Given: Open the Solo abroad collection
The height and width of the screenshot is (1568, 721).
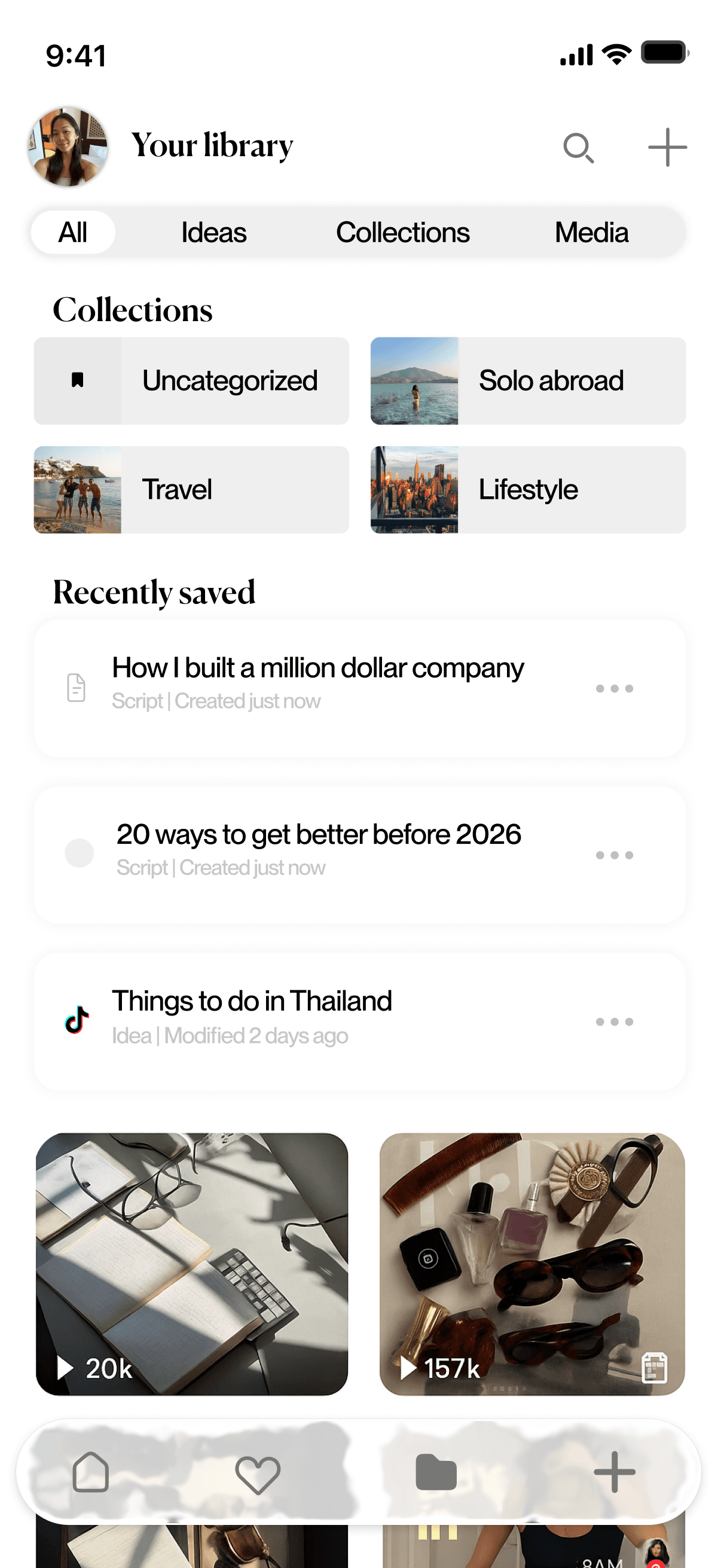Looking at the screenshot, I should tap(527, 381).
